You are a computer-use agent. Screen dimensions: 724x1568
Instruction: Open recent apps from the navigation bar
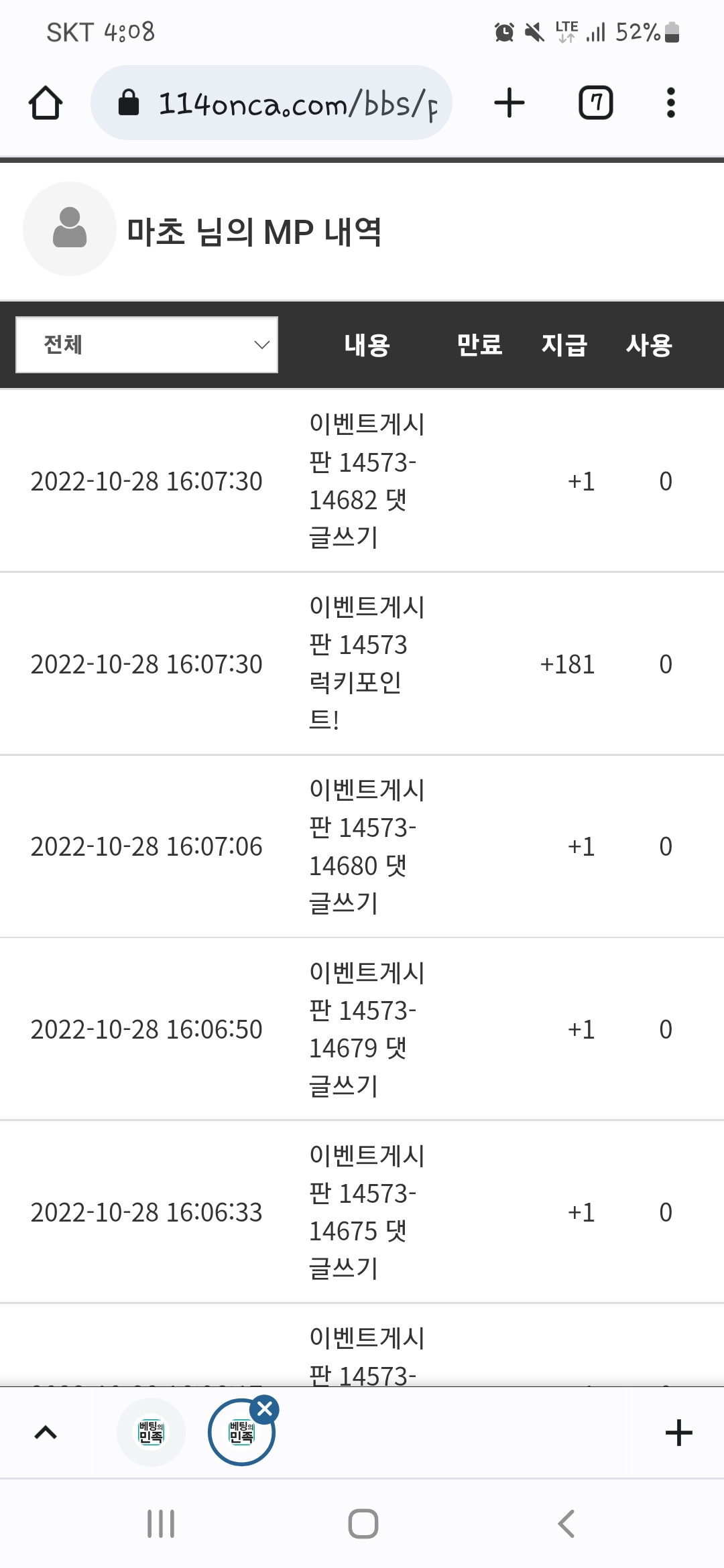[161, 1524]
